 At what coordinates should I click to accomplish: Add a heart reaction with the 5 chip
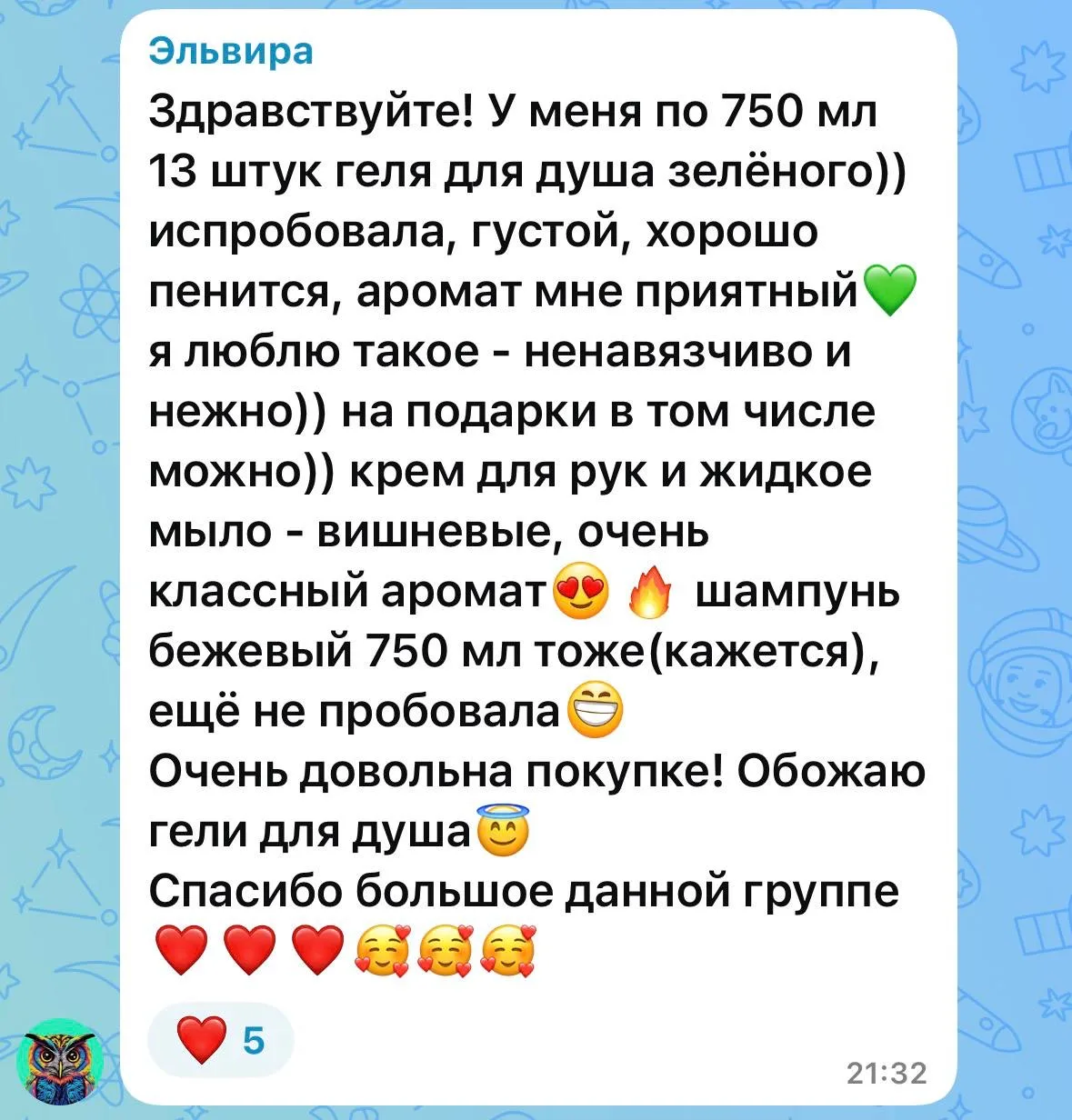pyautogui.click(x=221, y=1040)
